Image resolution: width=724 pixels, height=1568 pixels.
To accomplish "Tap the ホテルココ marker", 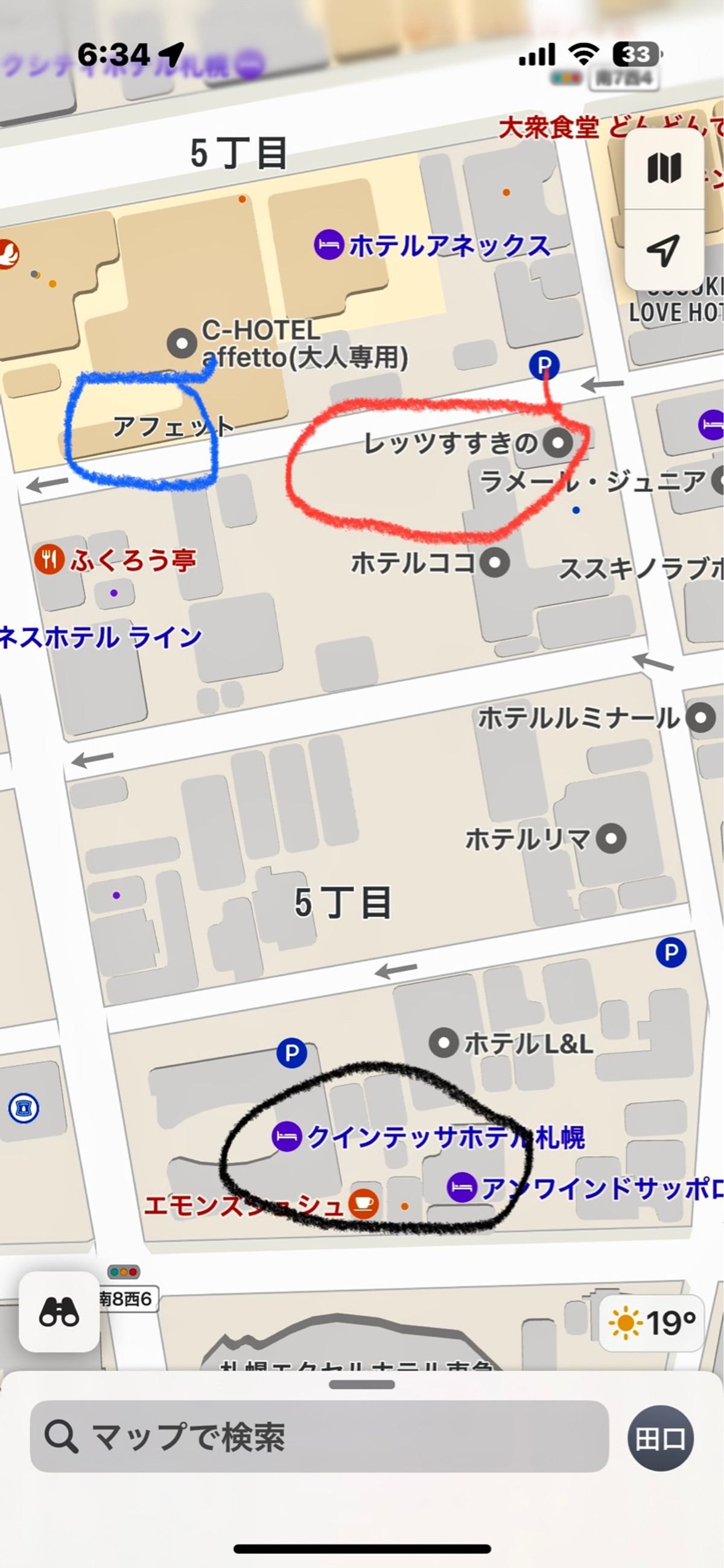I will coord(495,562).
